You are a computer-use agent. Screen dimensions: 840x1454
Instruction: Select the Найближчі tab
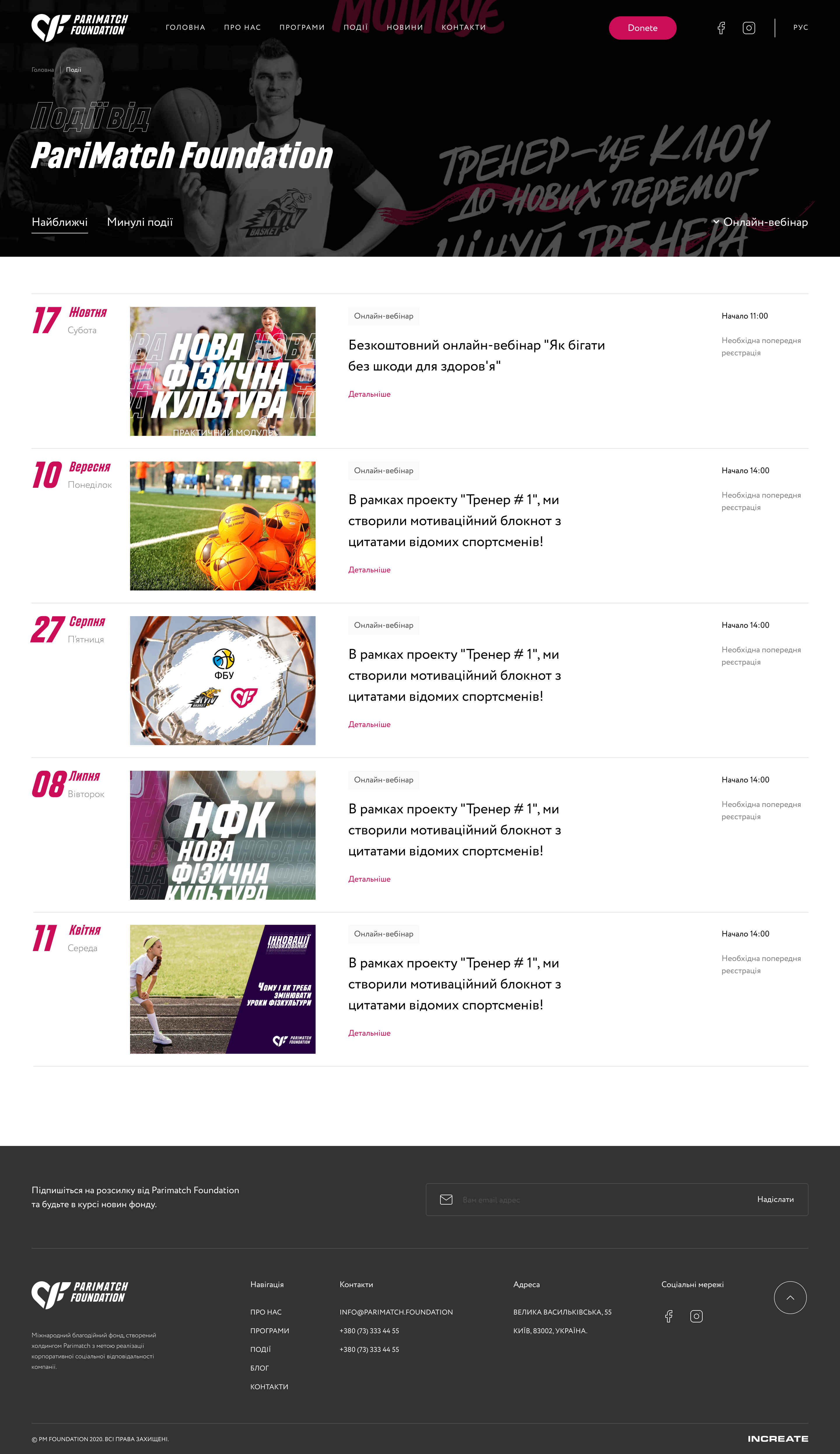tap(60, 222)
